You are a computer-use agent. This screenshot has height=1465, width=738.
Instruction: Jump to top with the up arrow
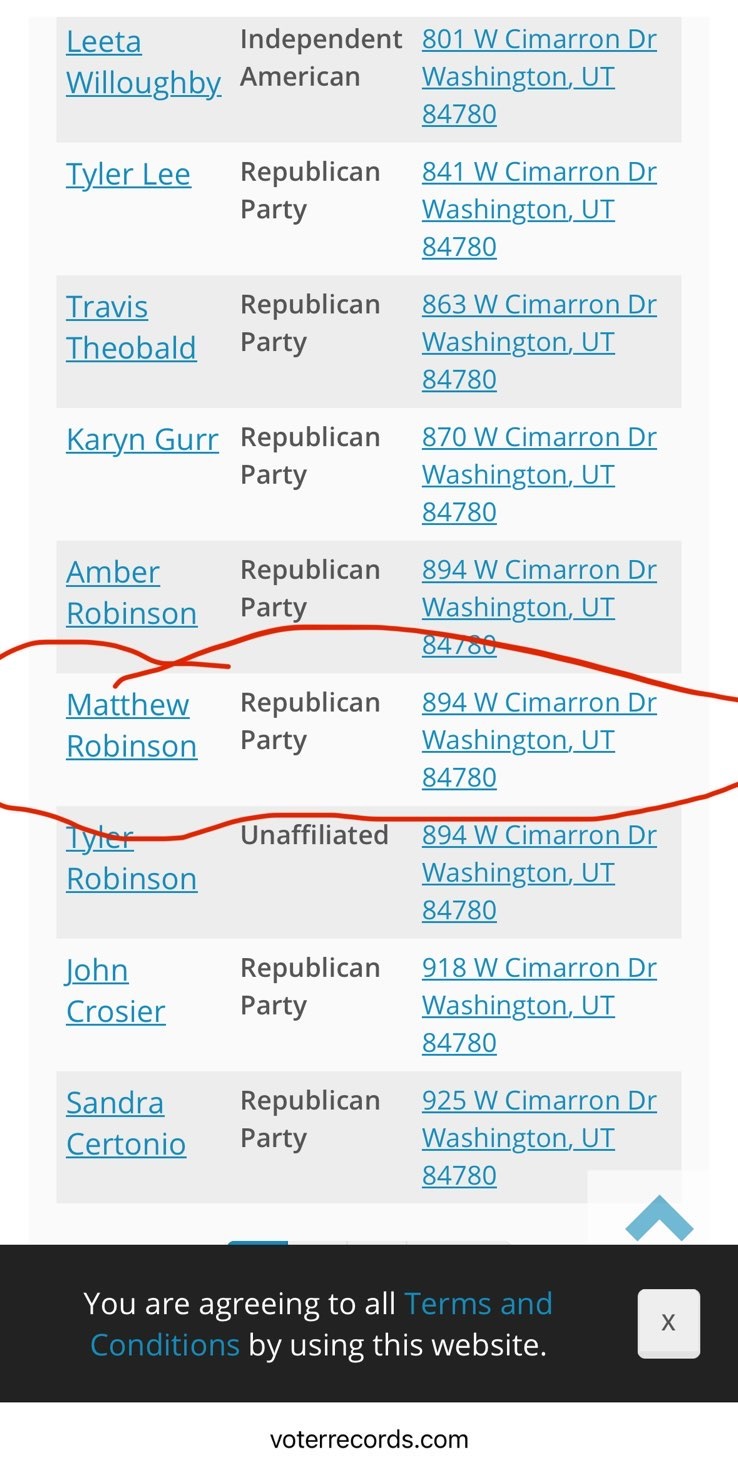click(659, 1218)
